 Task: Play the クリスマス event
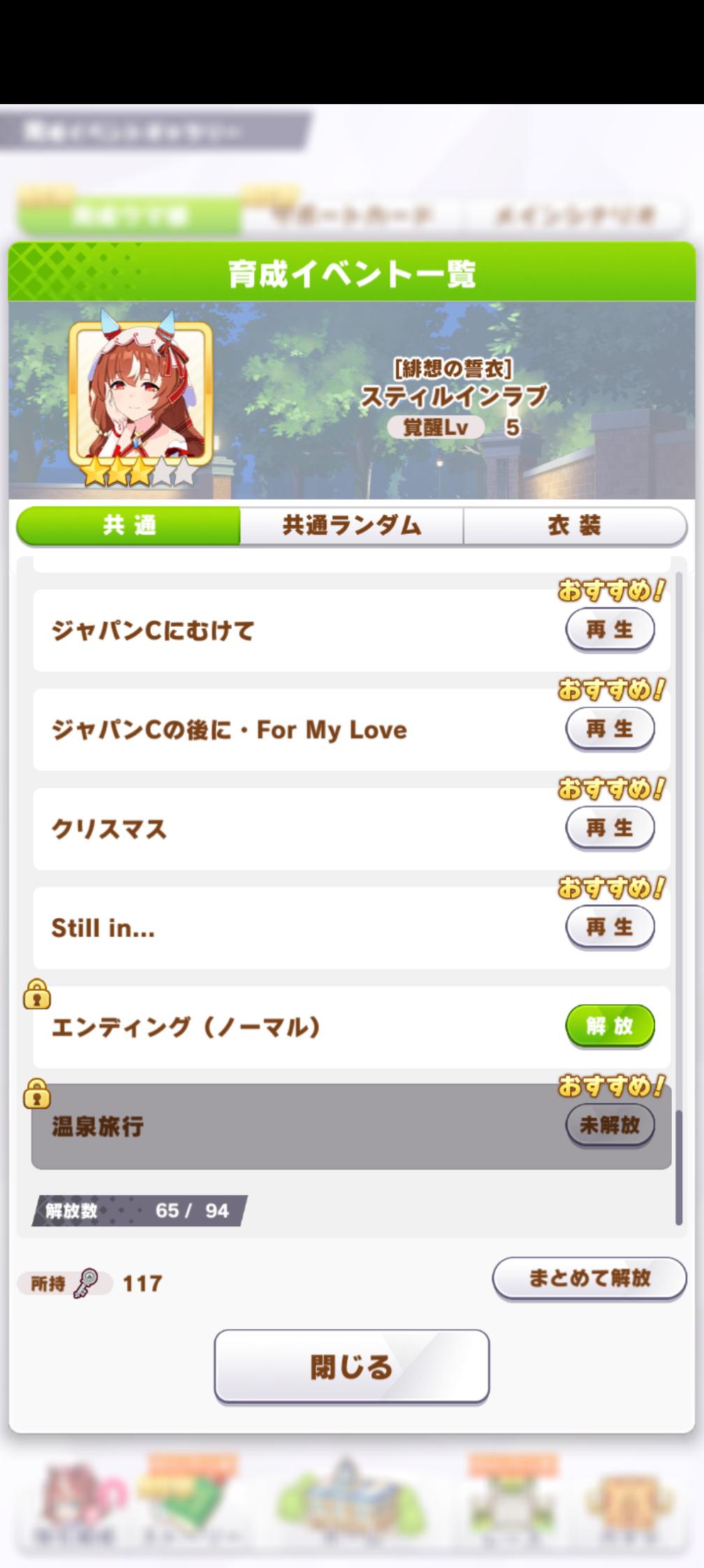pyautogui.click(x=609, y=828)
